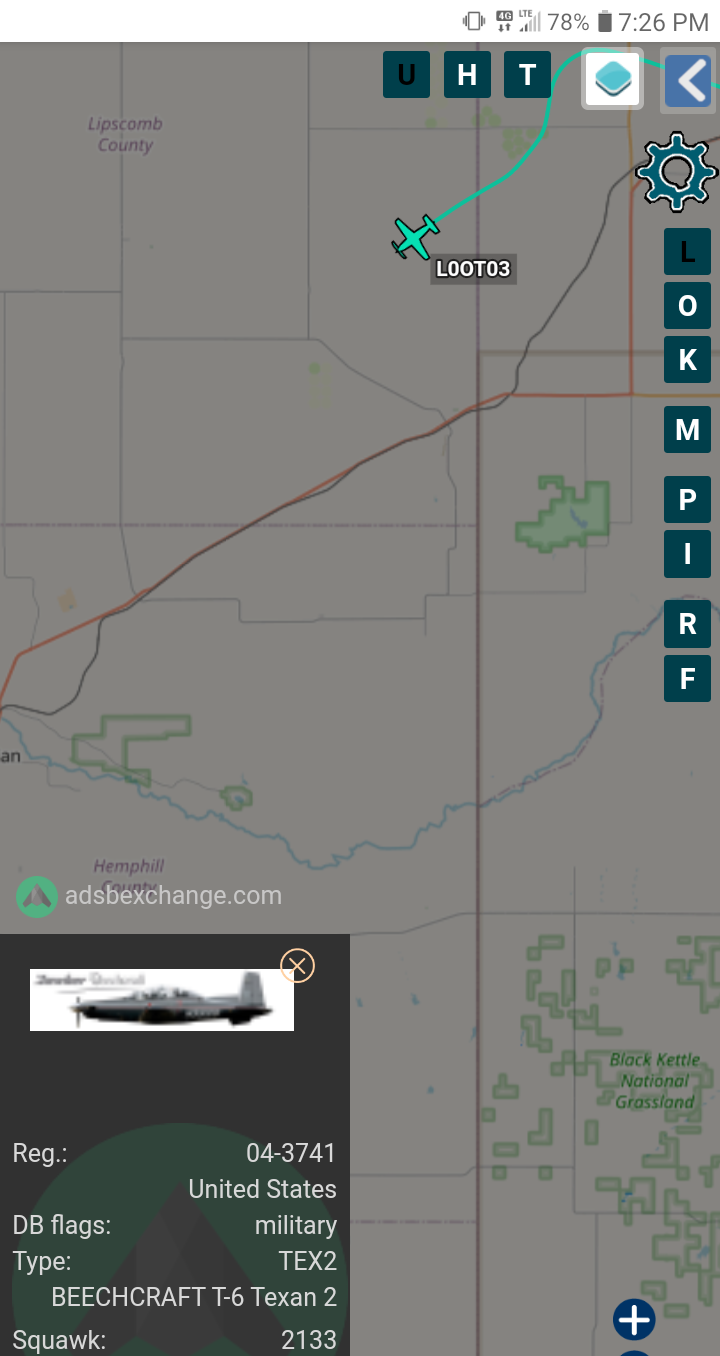View the T-6 Texan aircraft photo
The width and height of the screenshot is (720, 1356).
pyautogui.click(x=162, y=999)
